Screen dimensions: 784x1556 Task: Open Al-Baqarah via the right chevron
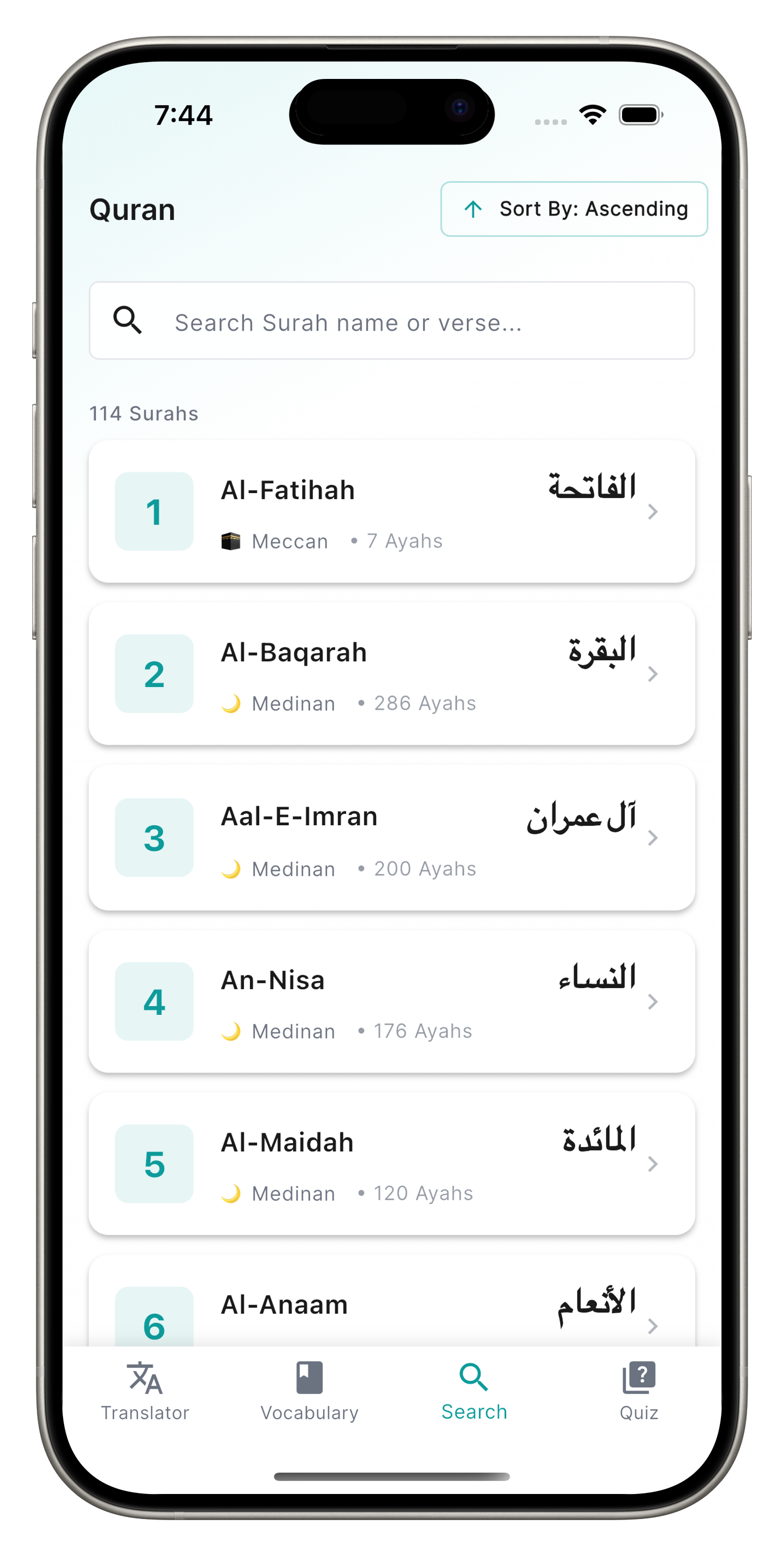pos(653,674)
